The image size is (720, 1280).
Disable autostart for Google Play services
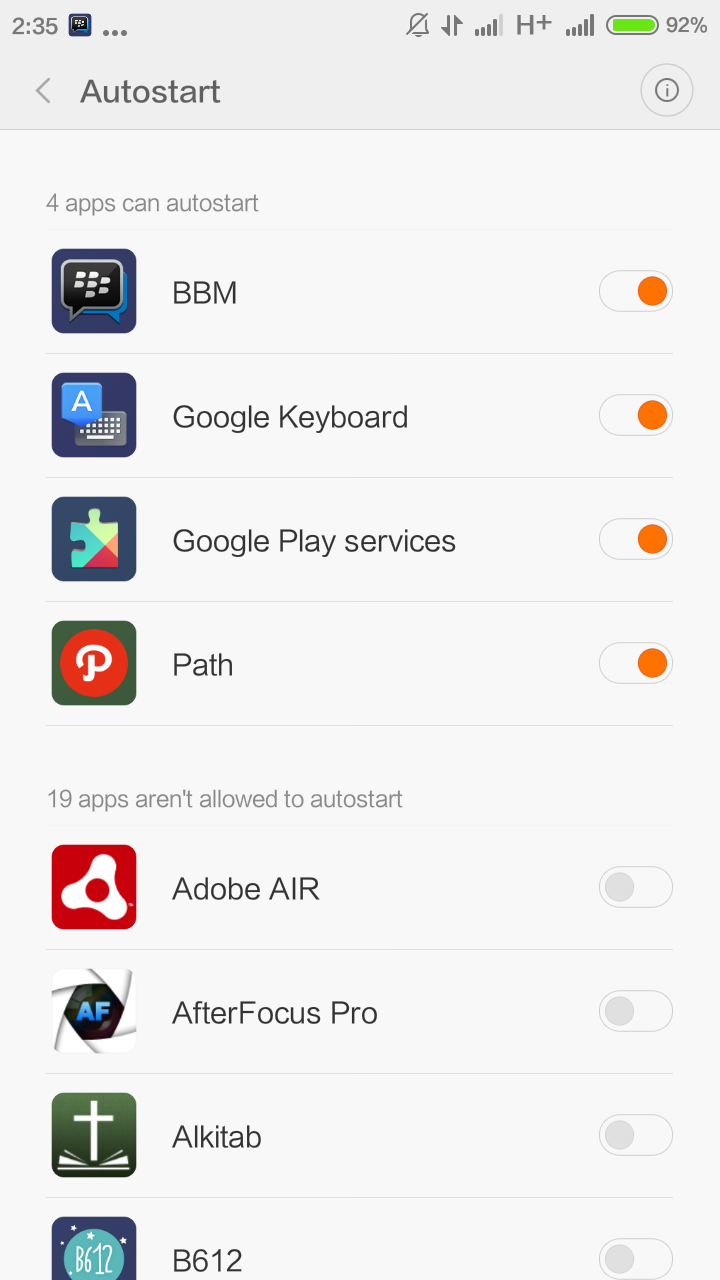coord(636,539)
